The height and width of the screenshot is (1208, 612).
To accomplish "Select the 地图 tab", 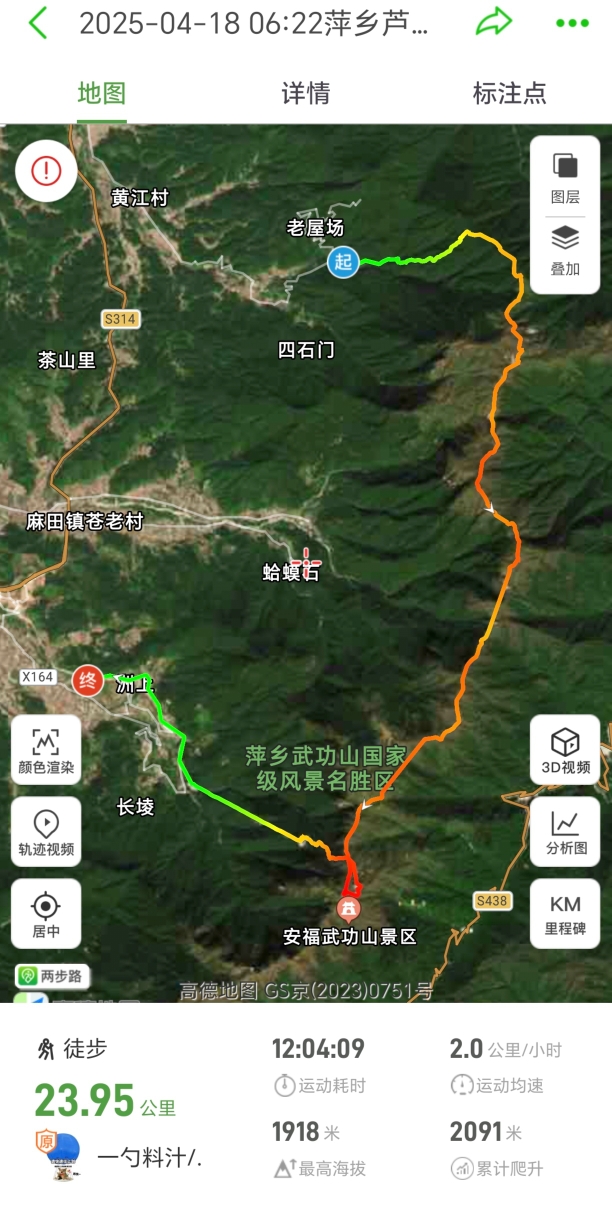I will coord(102,94).
